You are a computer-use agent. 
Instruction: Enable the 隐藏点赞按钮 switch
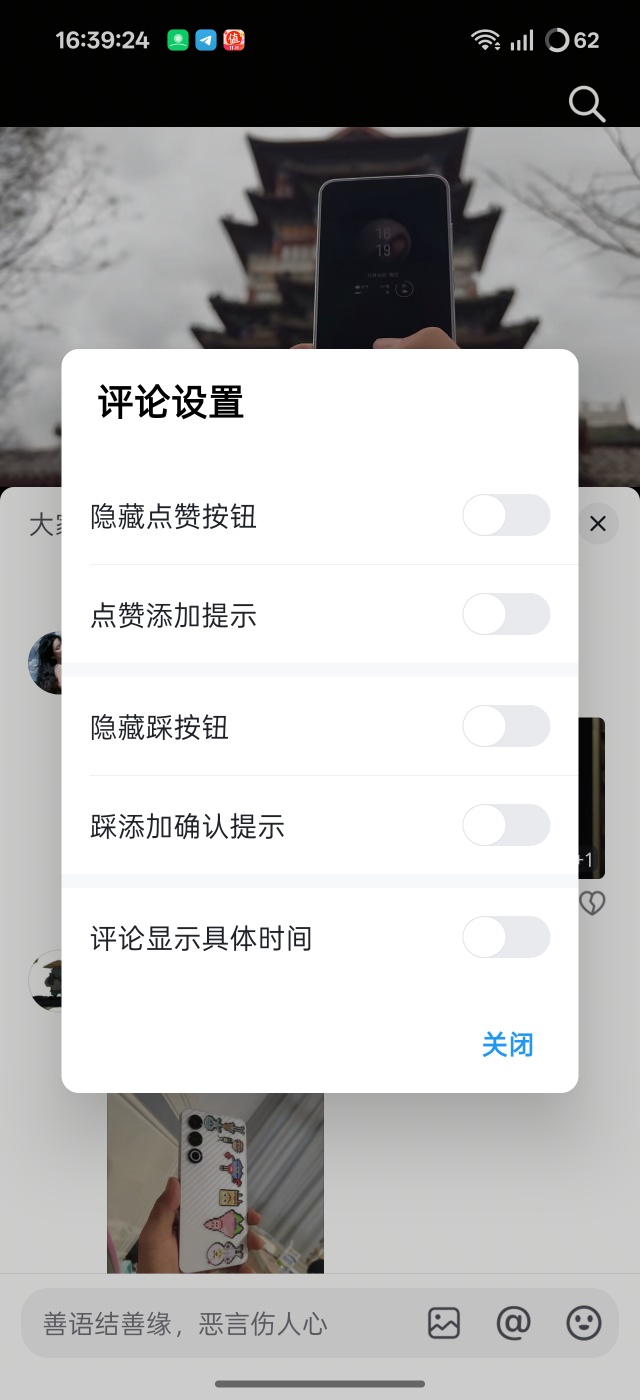click(506, 516)
